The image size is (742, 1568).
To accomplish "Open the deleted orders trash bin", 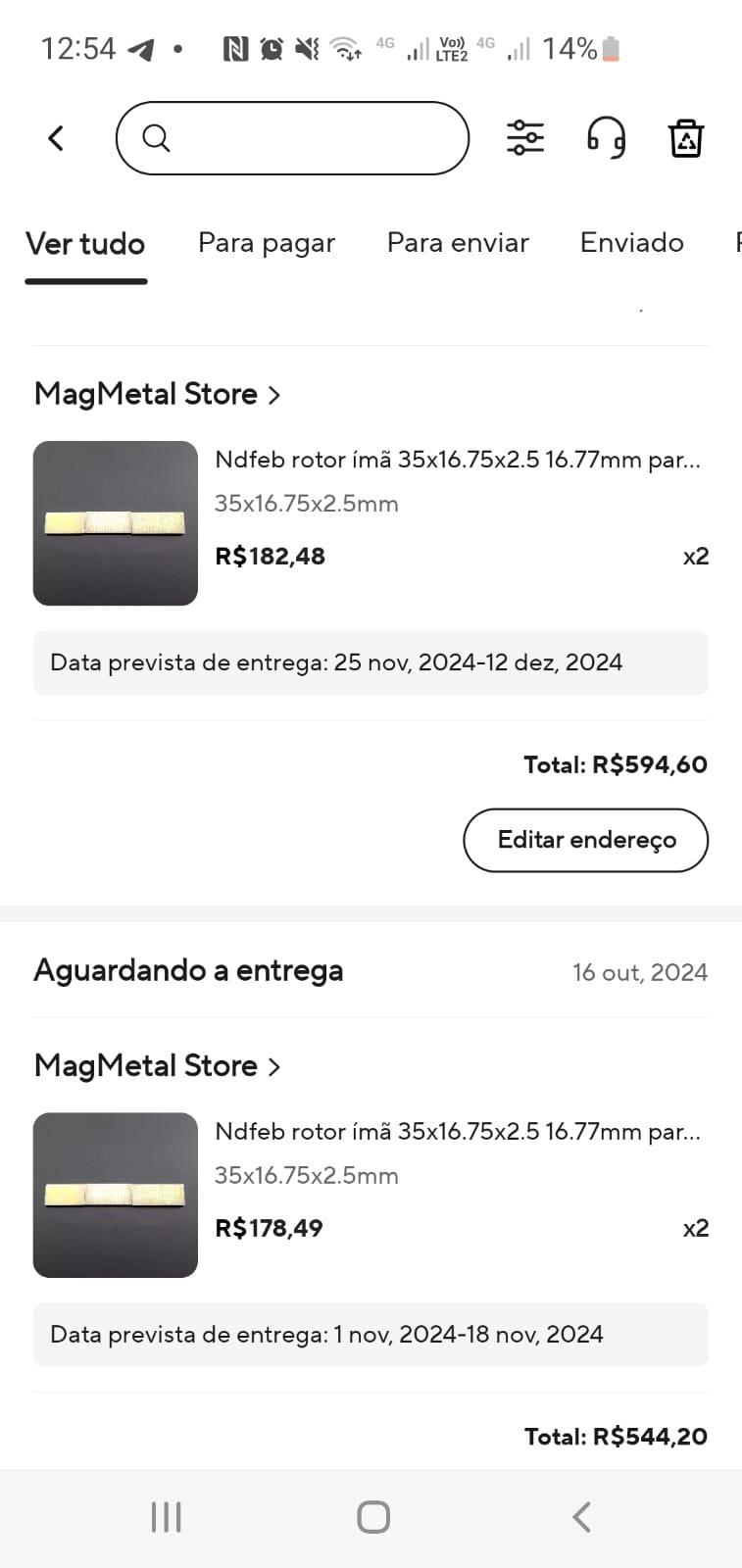I will 686,138.
